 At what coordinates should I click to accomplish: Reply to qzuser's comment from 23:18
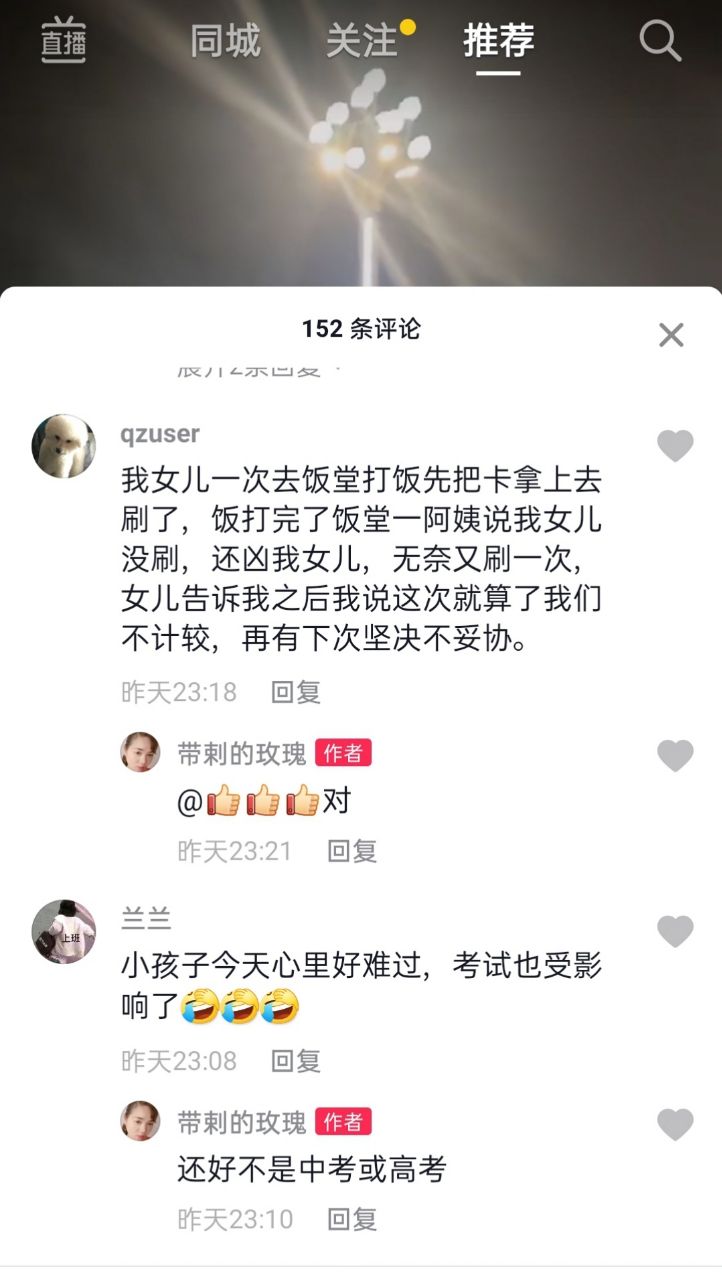click(296, 692)
